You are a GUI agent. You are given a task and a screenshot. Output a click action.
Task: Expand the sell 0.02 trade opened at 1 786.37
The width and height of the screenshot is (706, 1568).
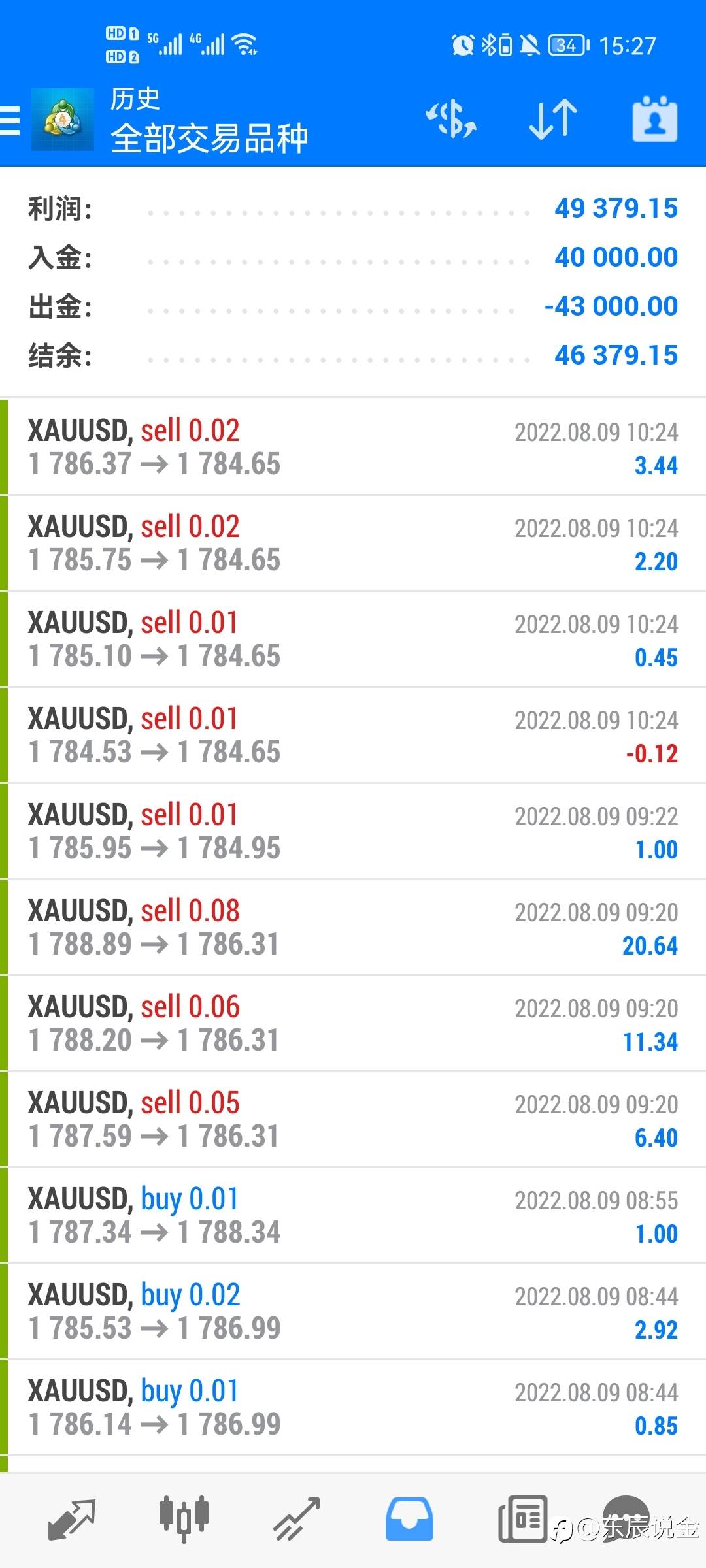tap(353, 448)
